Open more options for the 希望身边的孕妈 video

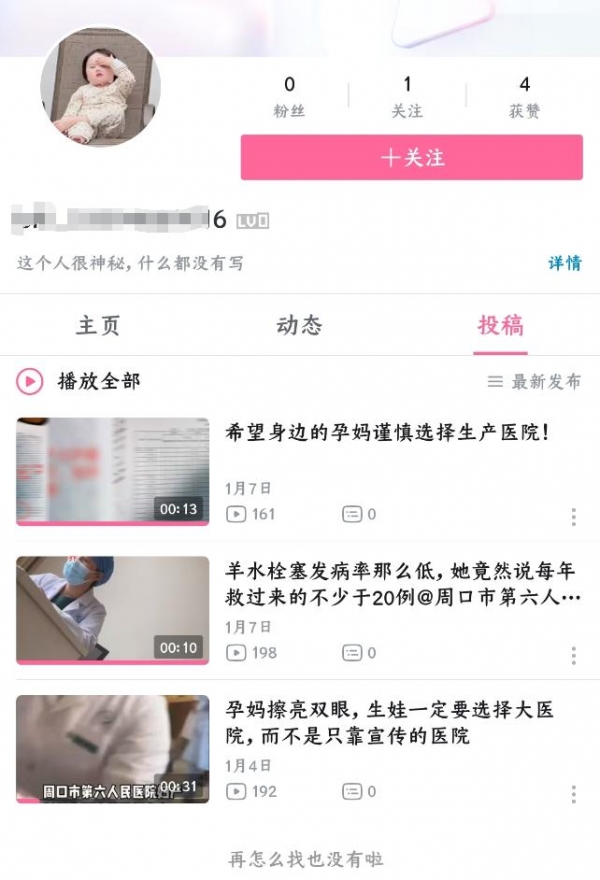pos(573,516)
